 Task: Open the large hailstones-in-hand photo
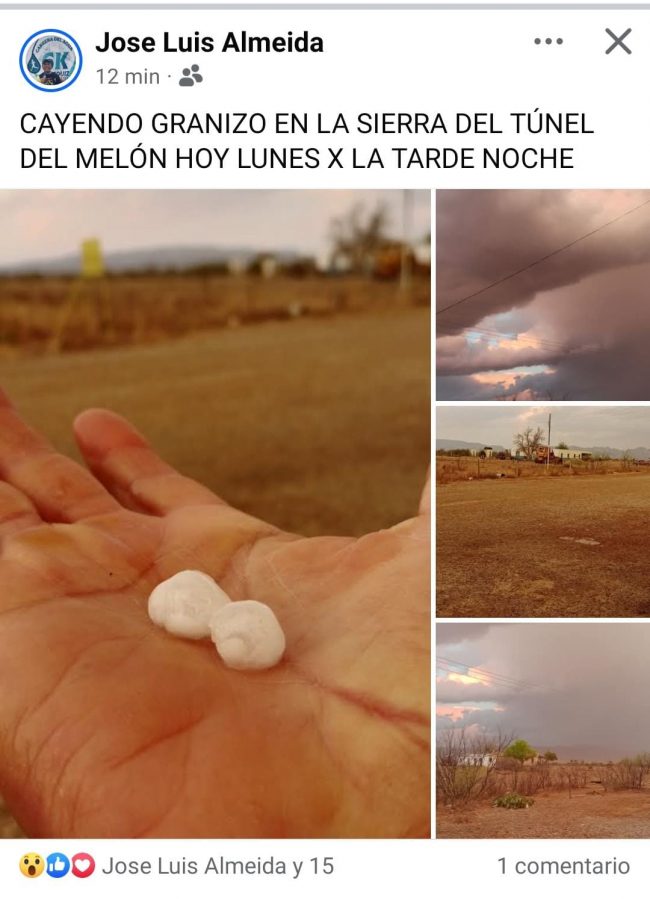pos(215,513)
